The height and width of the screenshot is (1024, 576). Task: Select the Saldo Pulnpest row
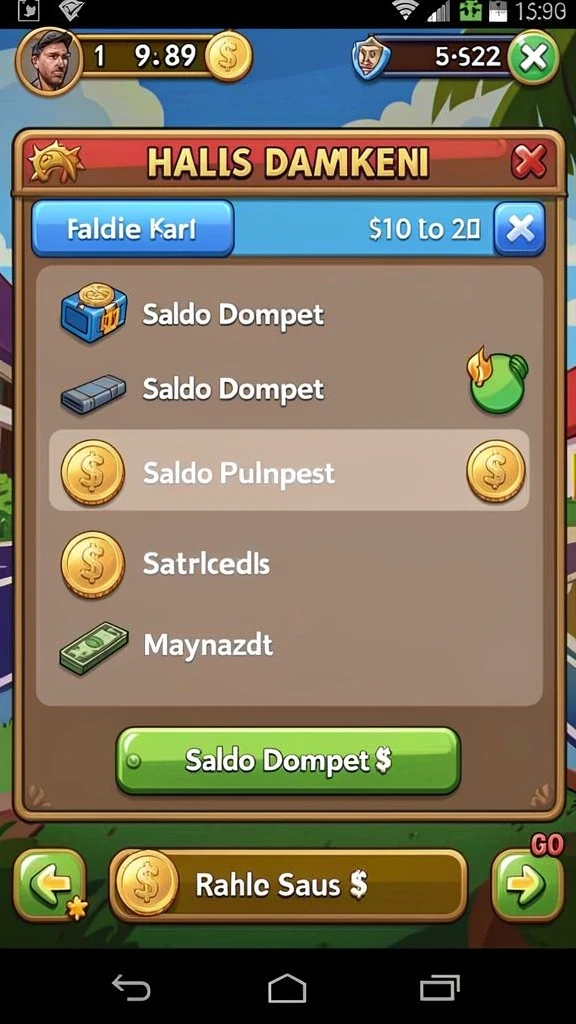(x=289, y=472)
